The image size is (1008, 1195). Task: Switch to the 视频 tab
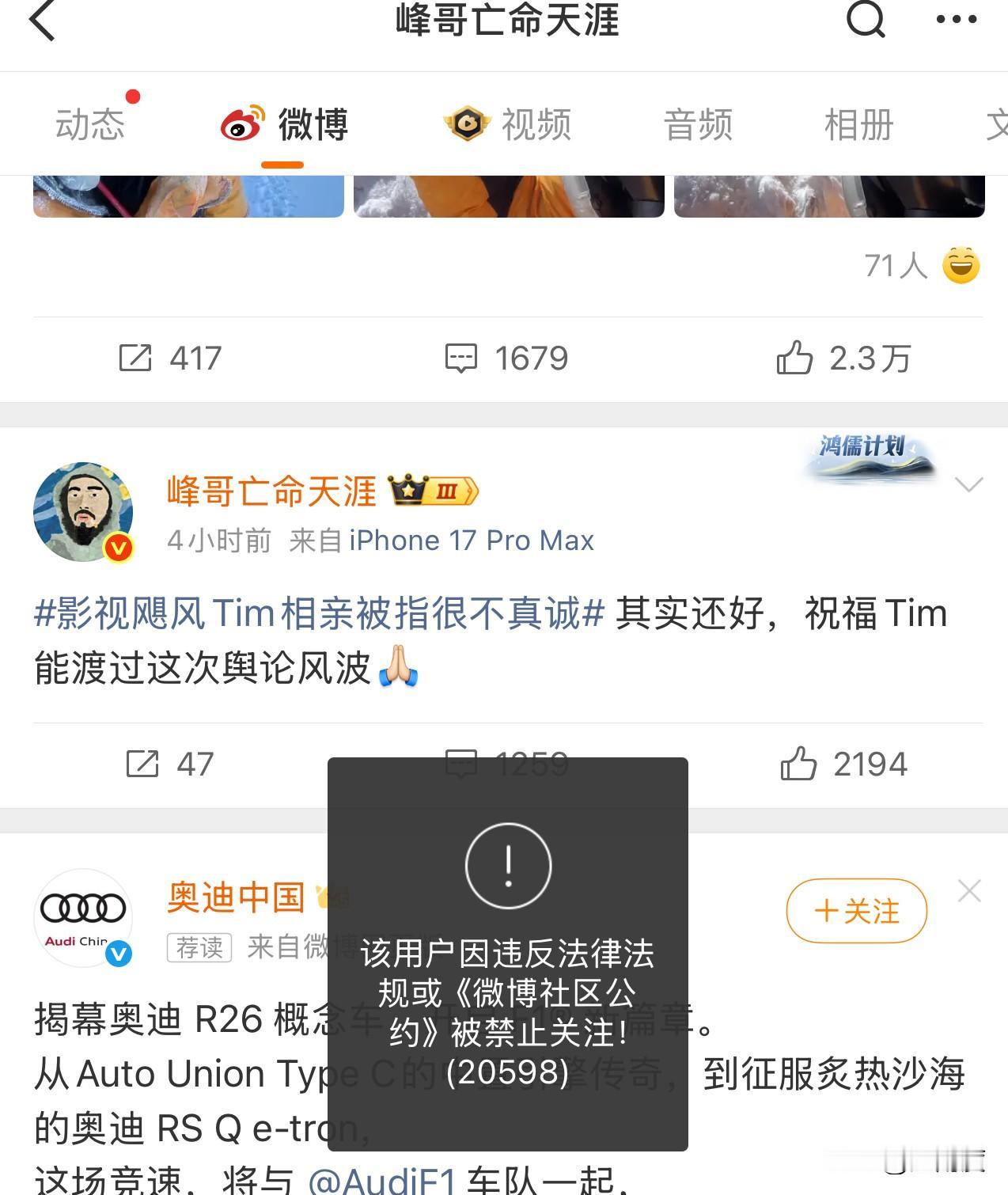point(514,124)
